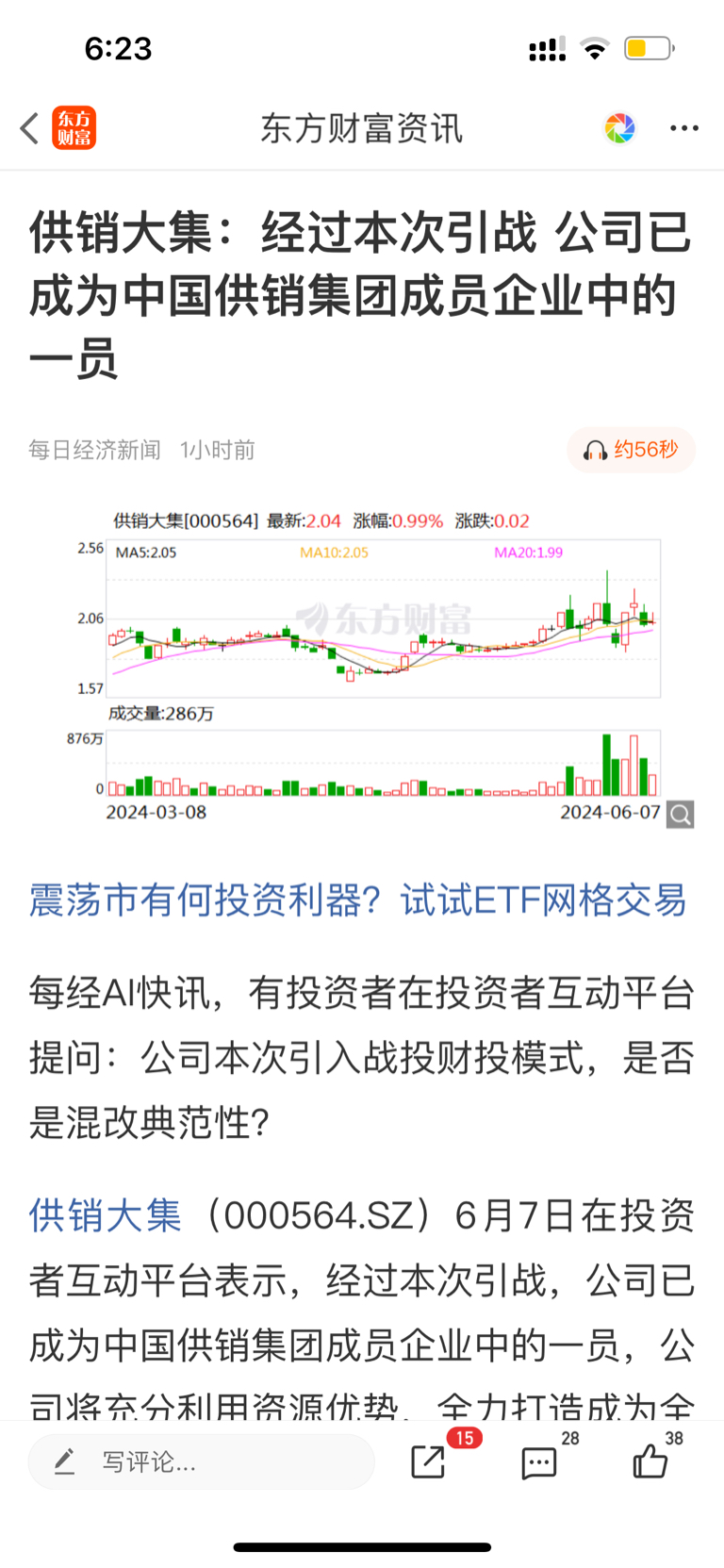Tap the share icon with 15 badge
Viewport: 724px width, 1568px height.
point(427,1462)
